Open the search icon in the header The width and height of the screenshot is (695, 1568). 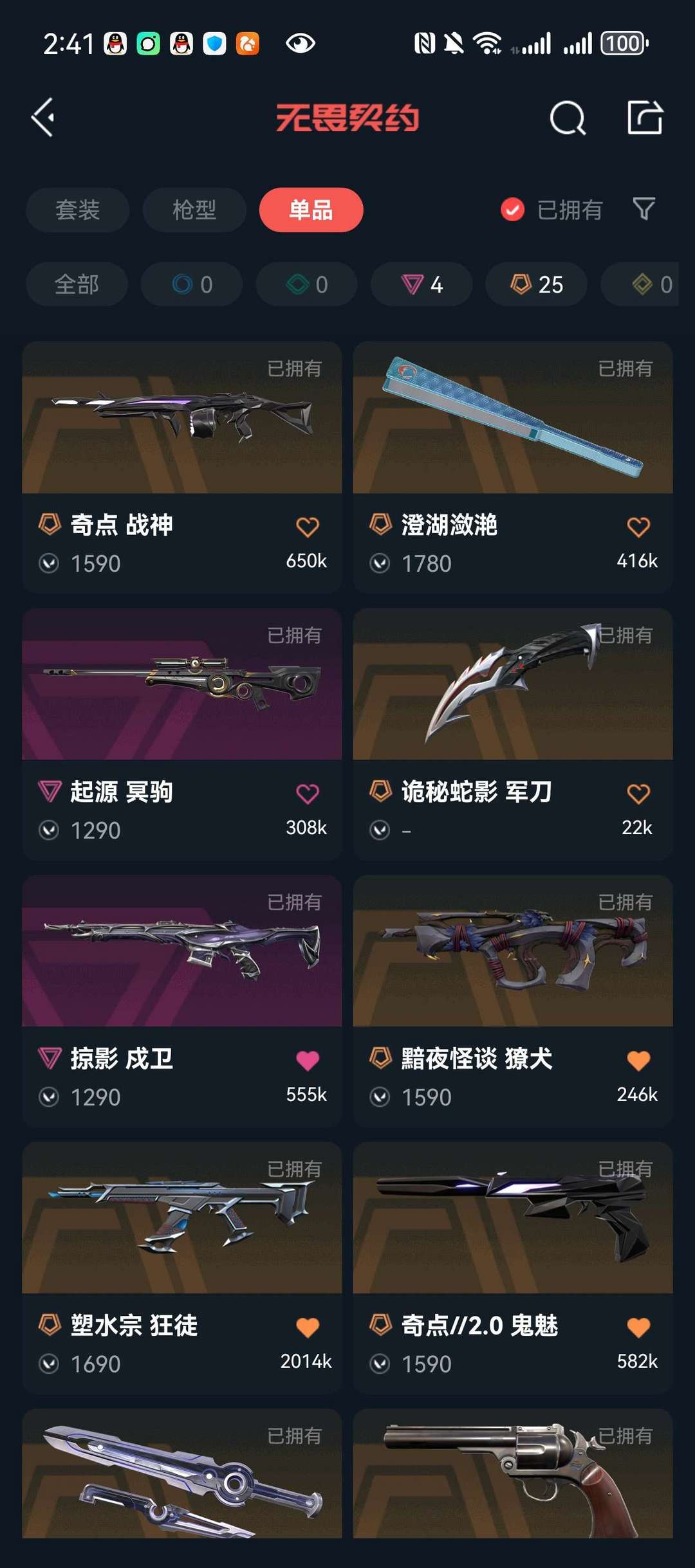567,118
